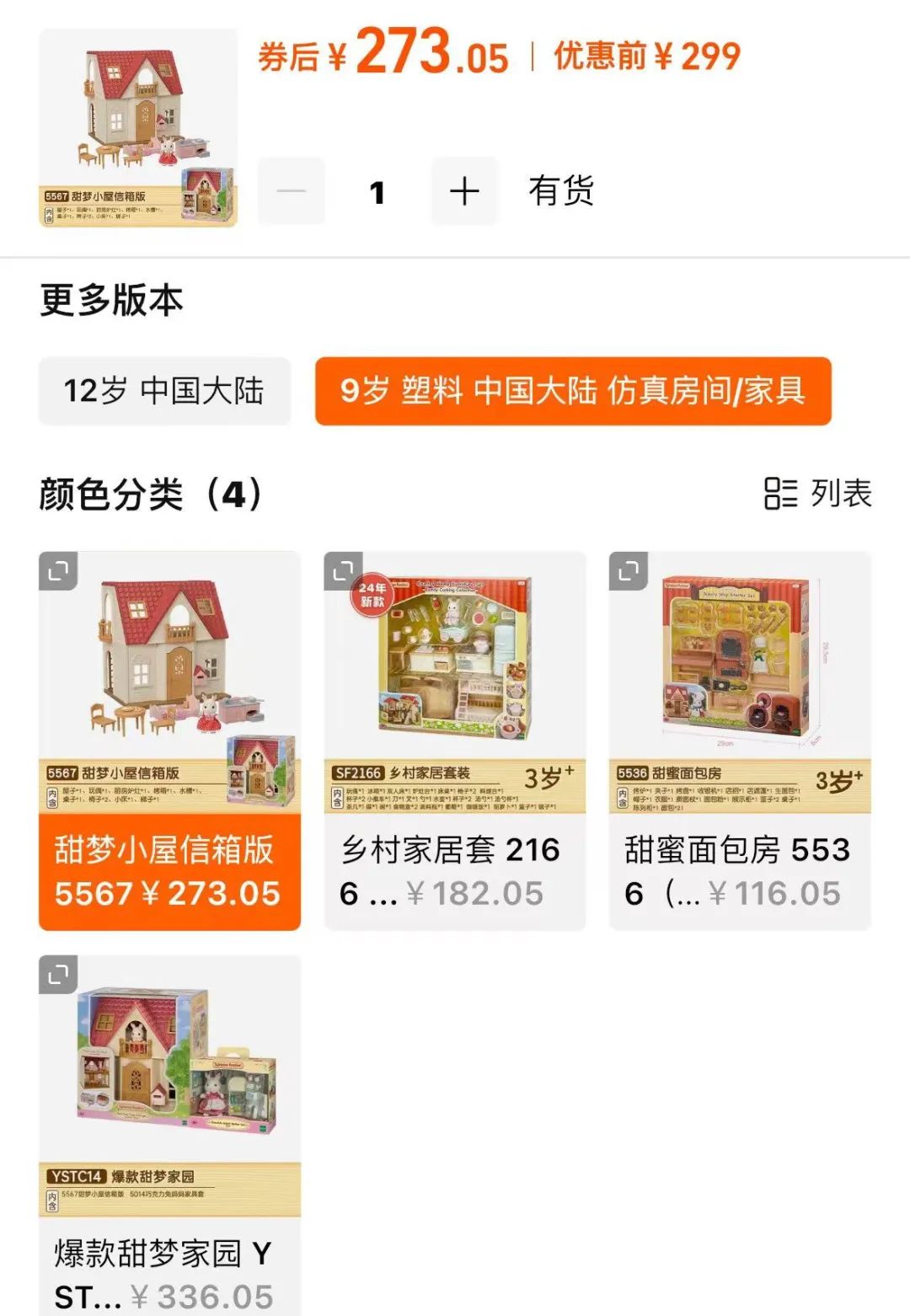Enlarge the 乡村家居套 product image
910x1316 pixels.
343,571
